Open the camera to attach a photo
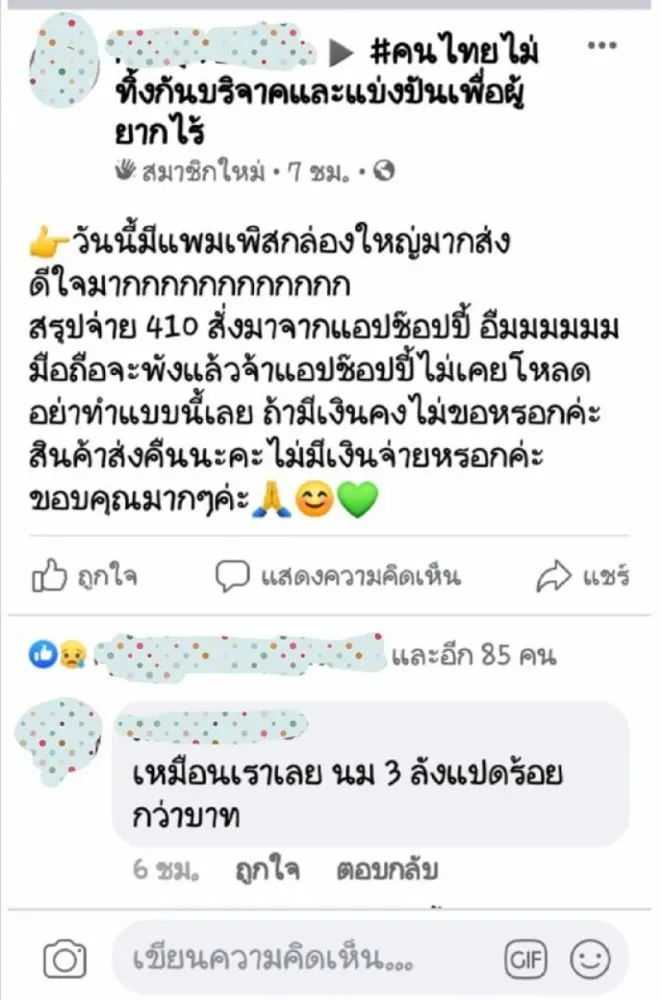 click(x=66, y=962)
